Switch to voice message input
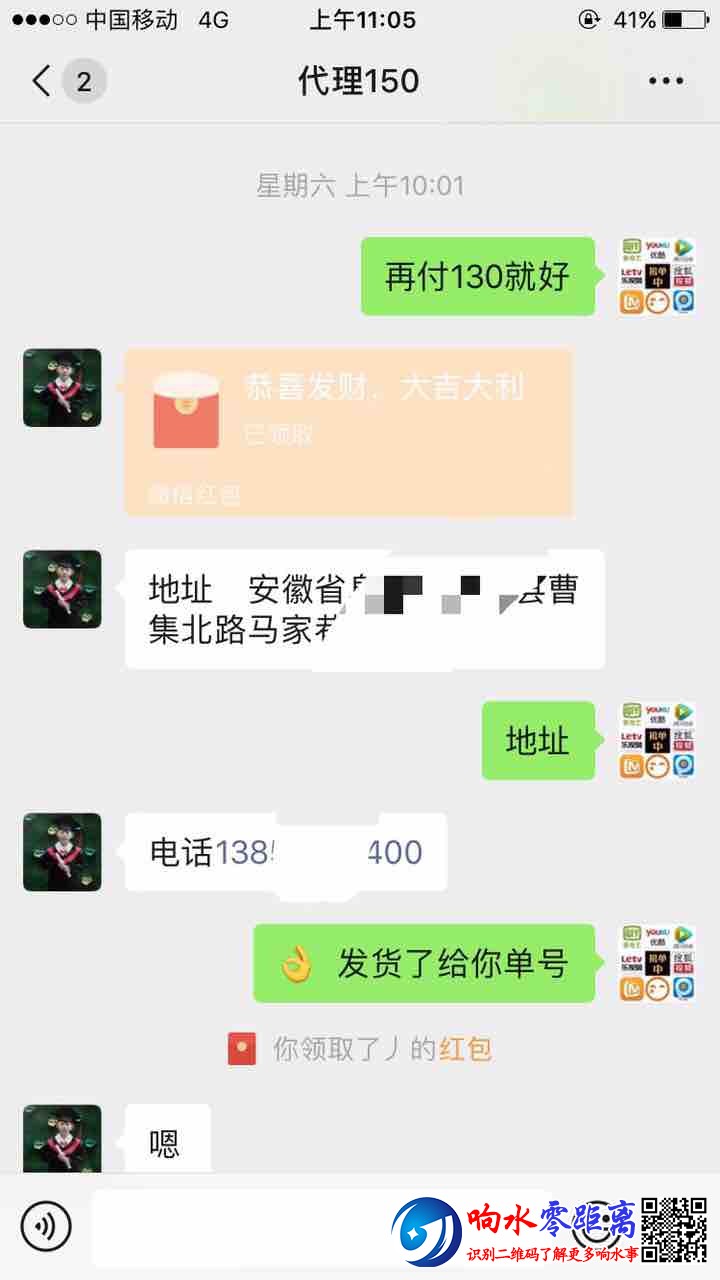 coord(46,1227)
